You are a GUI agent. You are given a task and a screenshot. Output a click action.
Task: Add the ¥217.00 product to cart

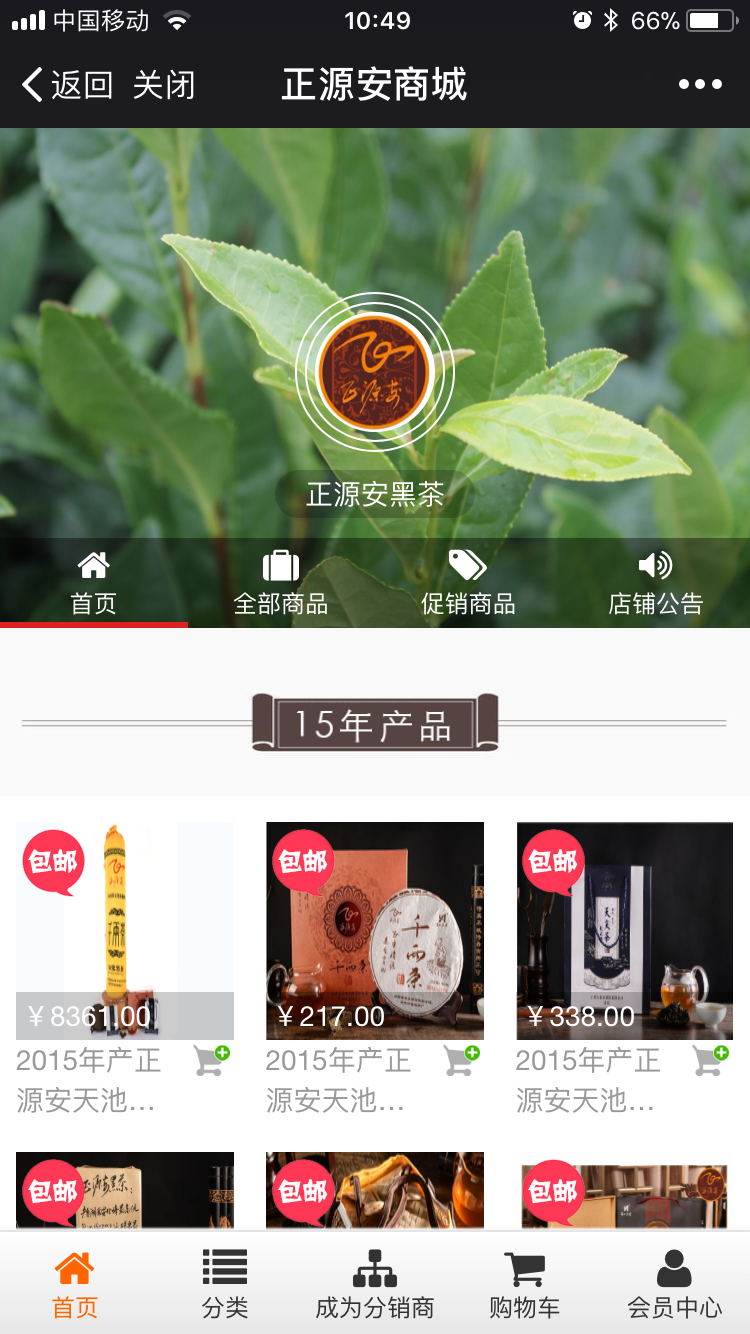tap(461, 1060)
